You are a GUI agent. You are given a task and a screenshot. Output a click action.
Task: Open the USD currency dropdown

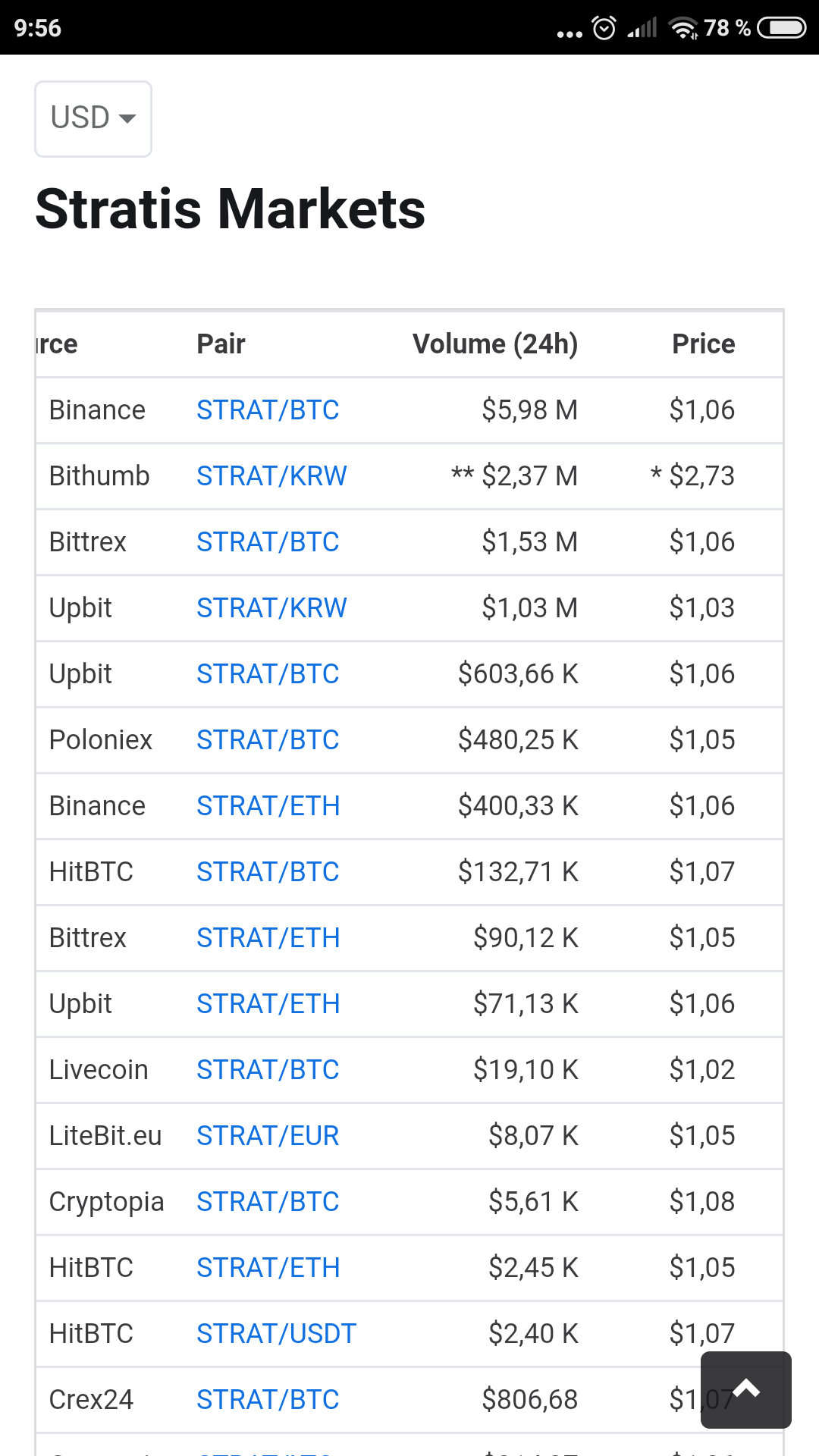click(93, 119)
